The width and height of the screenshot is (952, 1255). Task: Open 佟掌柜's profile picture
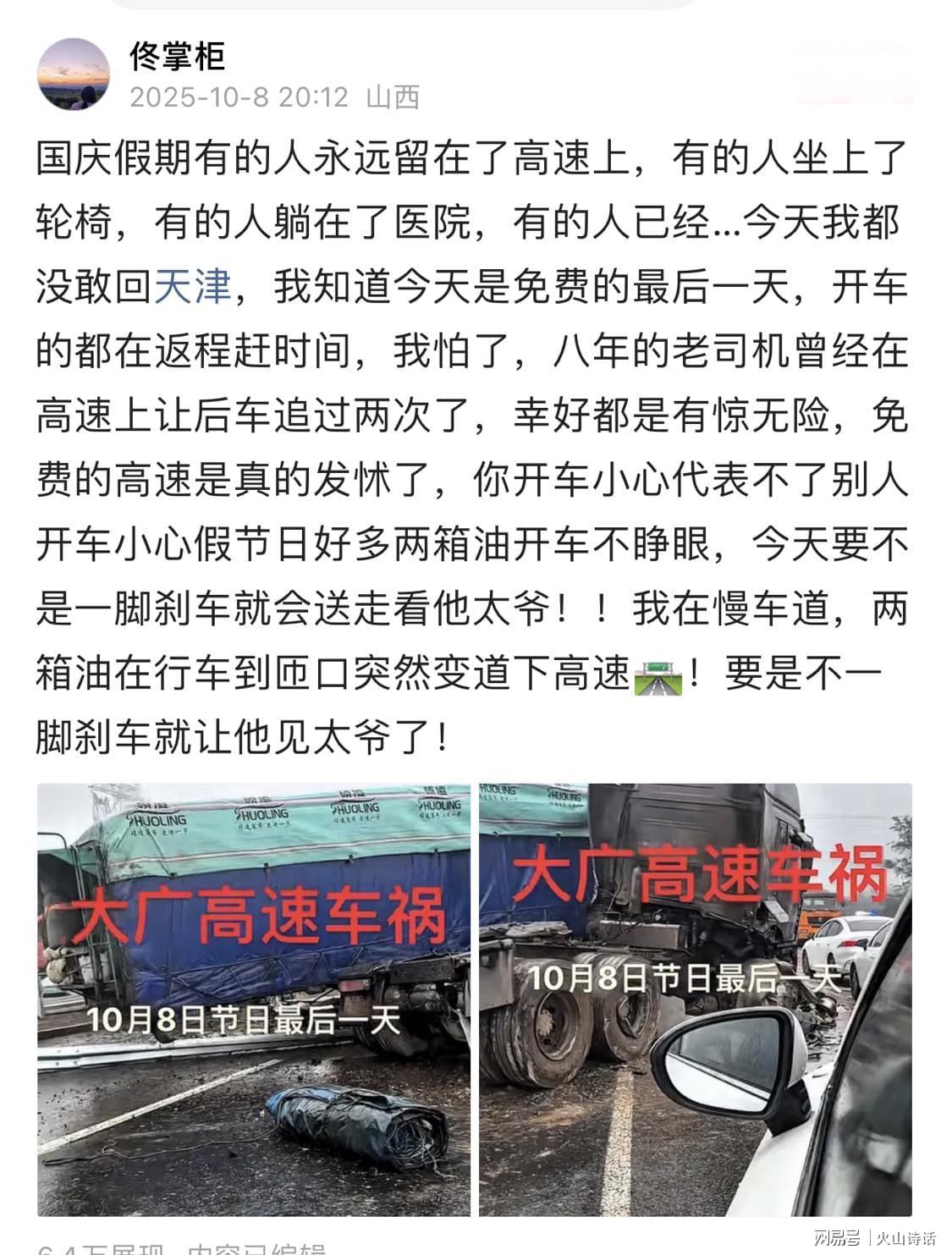[74, 74]
